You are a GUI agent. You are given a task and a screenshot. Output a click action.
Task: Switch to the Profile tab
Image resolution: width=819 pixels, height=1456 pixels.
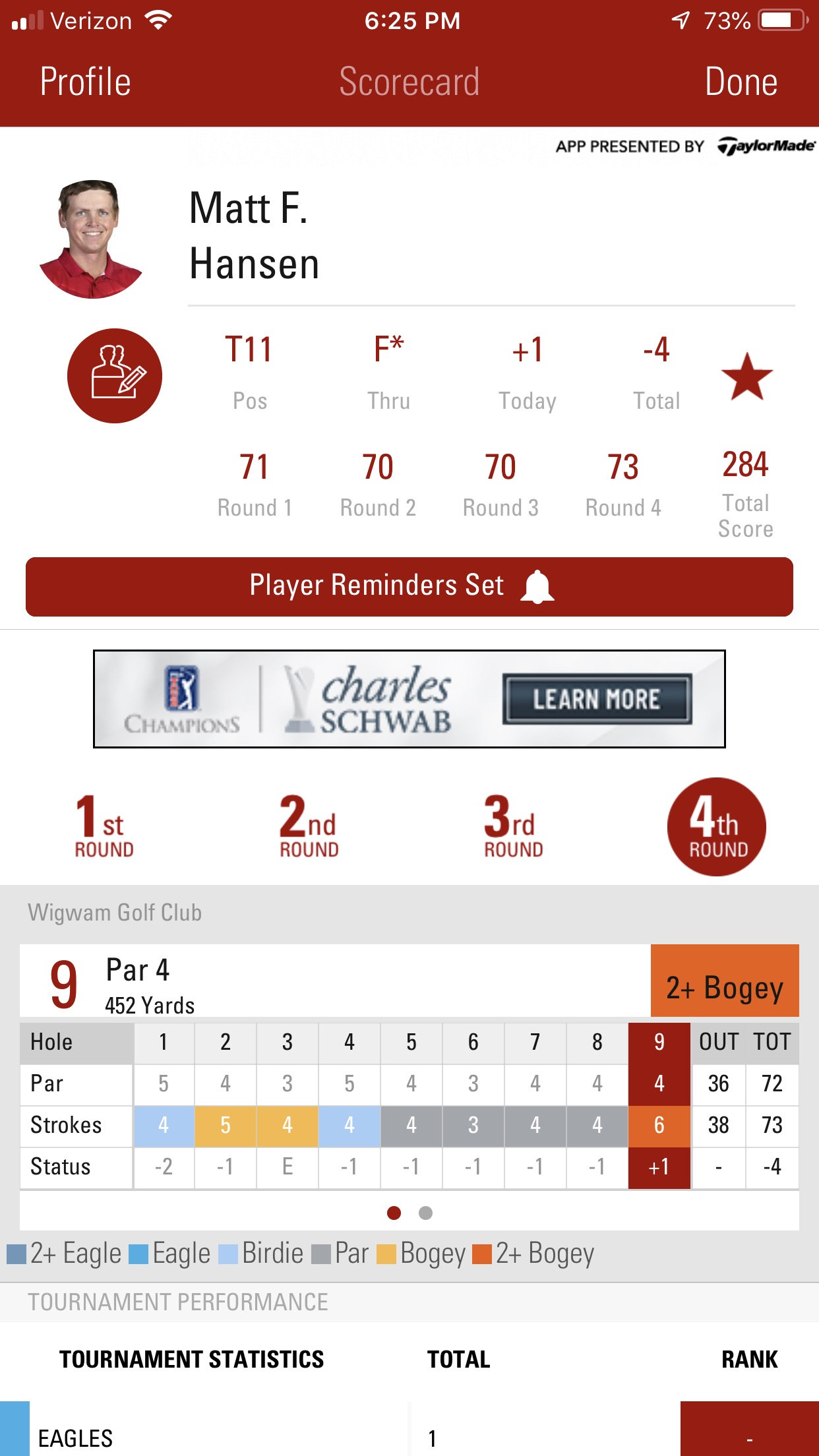85,82
